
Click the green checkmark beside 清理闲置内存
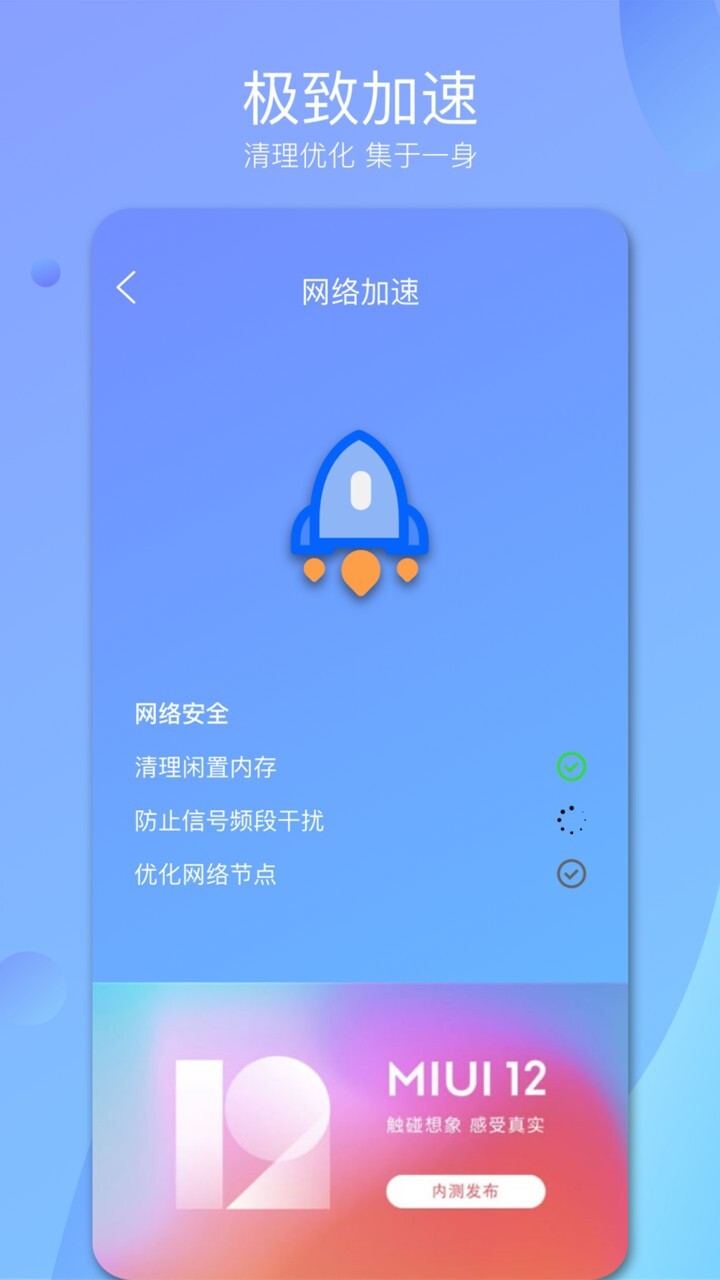click(571, 767)
